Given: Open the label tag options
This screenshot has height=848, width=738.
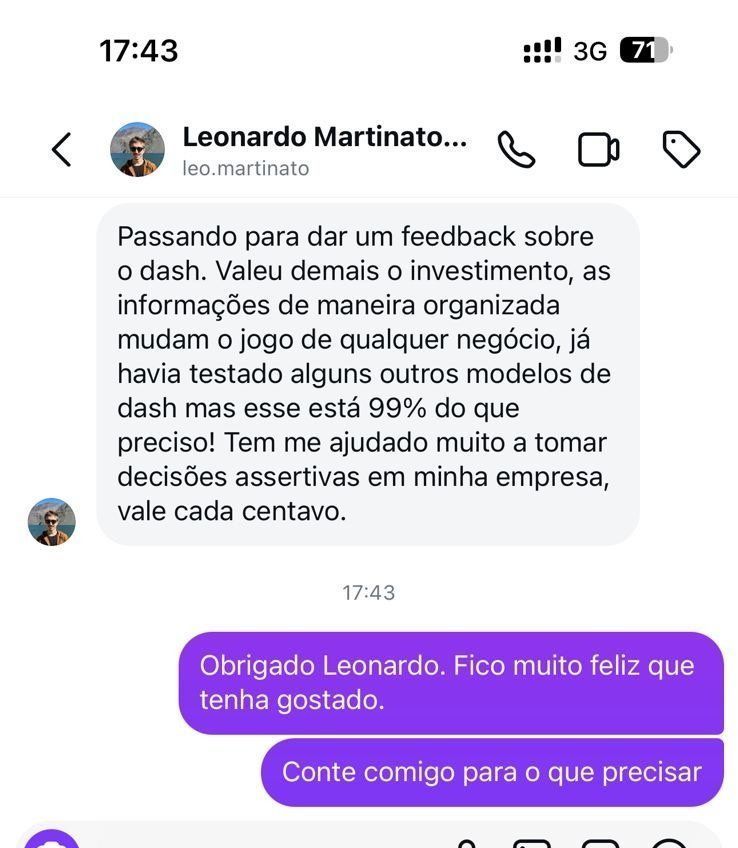Looking at the screenshot, I should 681,150.
